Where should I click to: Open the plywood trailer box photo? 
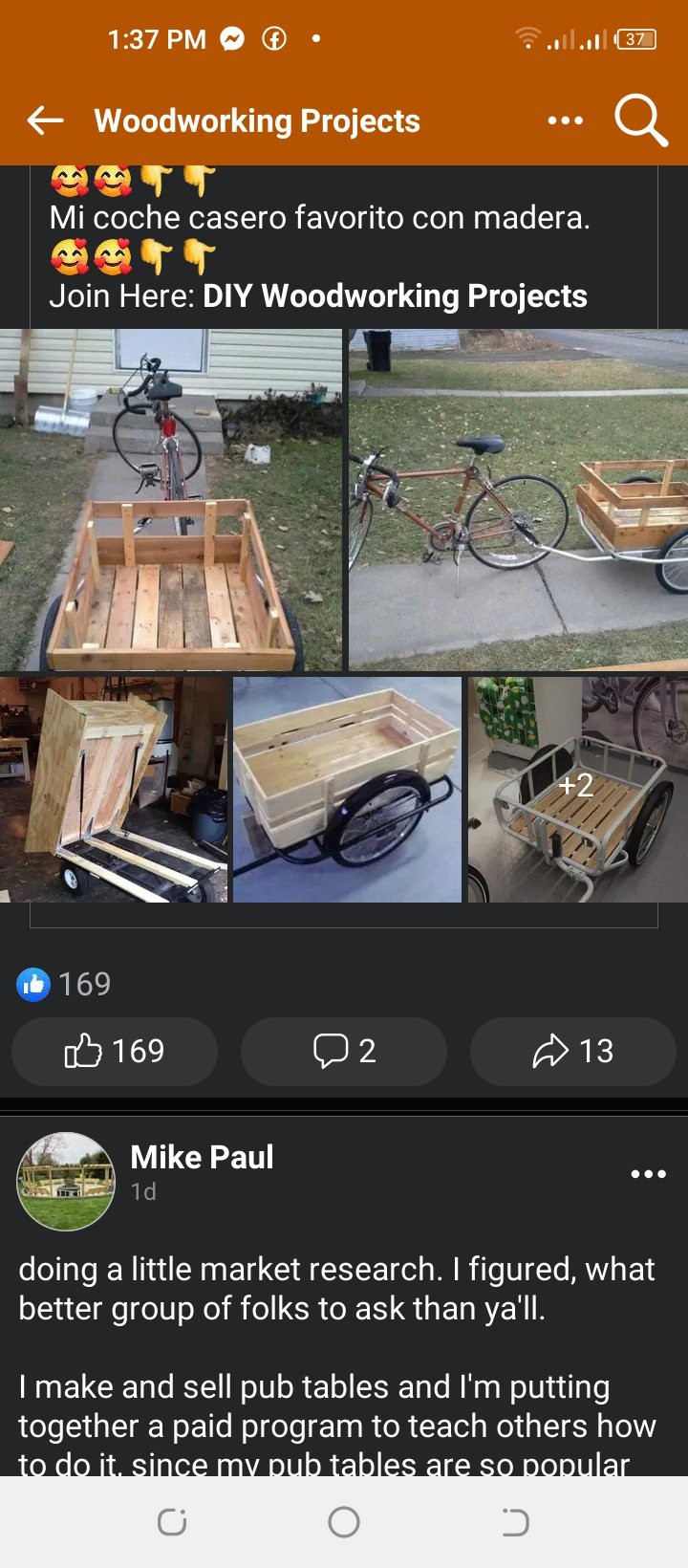pos(114,790)
